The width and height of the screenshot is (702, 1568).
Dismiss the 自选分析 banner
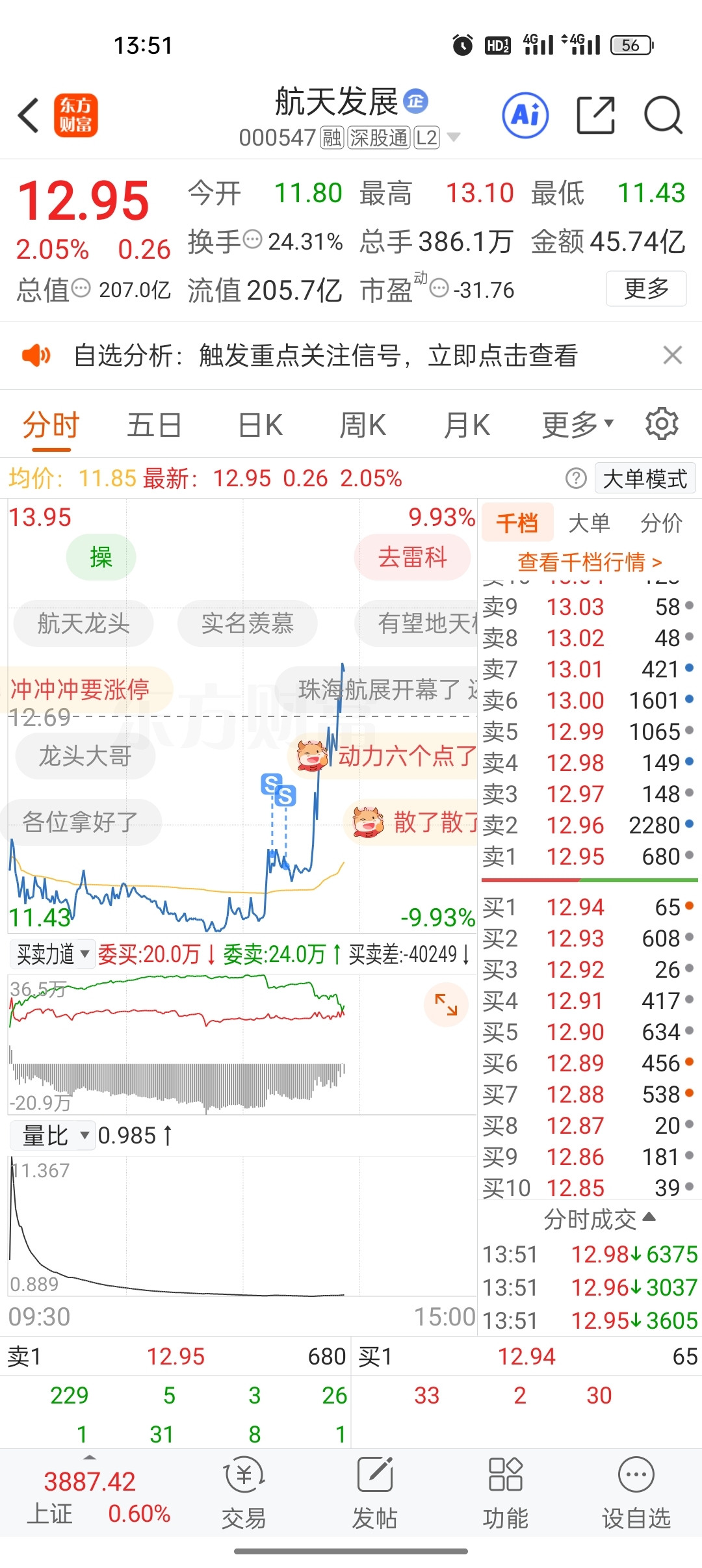point(672,356)
